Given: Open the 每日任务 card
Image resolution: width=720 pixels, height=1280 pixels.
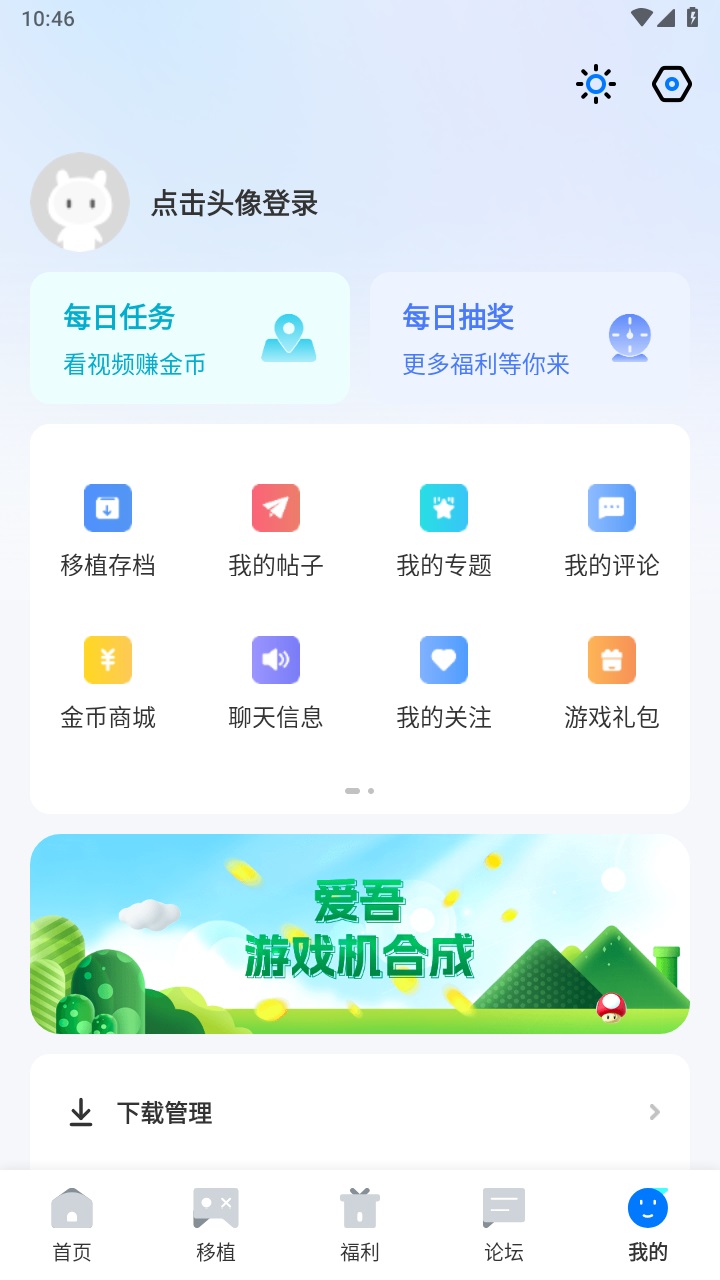Looking at the screenshot, I should coord(190,338).
